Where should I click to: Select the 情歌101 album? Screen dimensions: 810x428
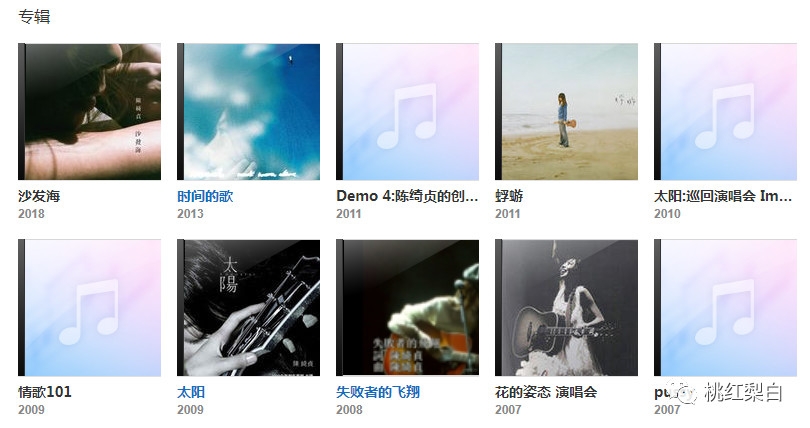coord(89,308)
